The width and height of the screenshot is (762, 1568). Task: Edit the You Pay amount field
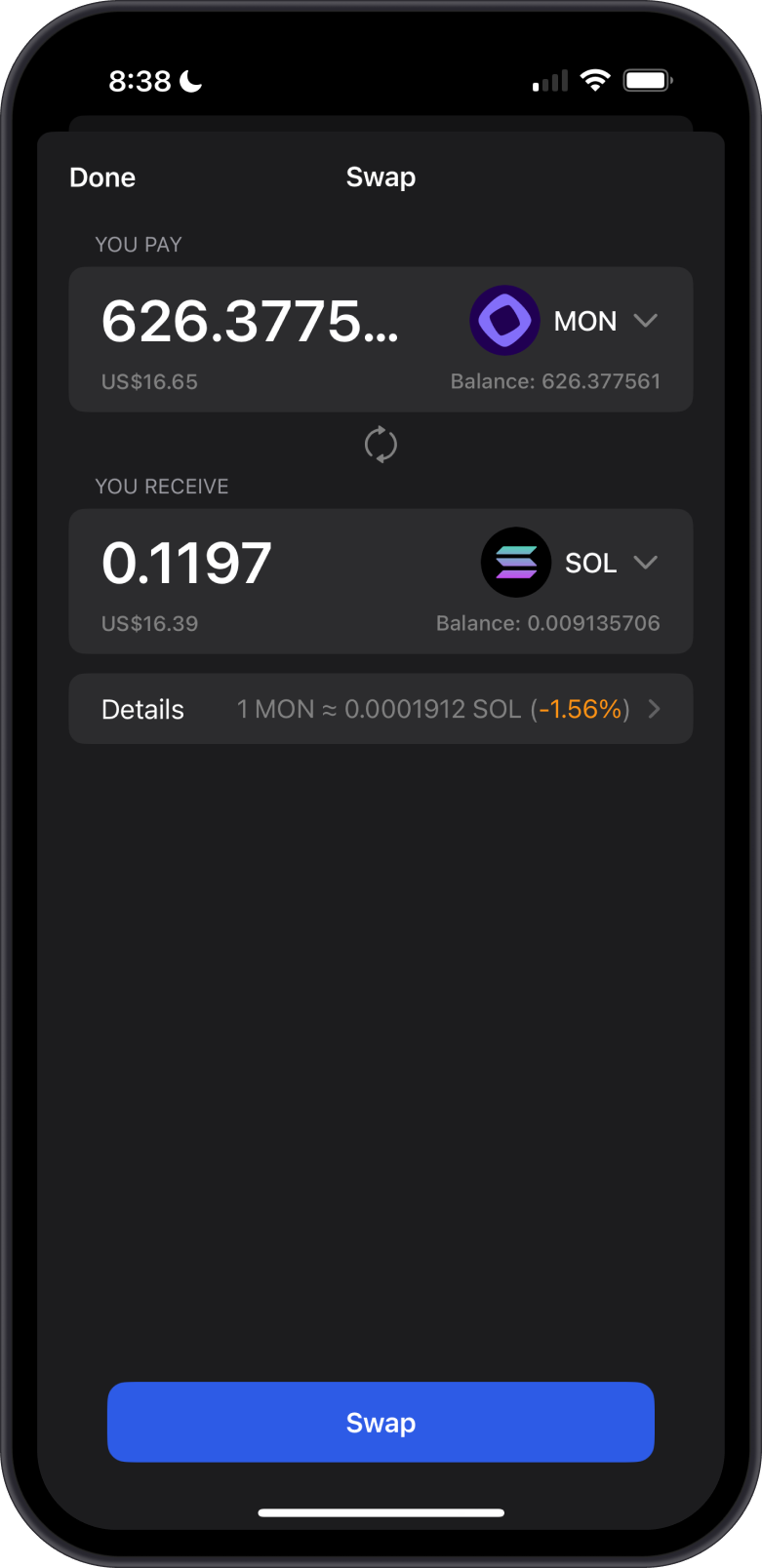251,322
